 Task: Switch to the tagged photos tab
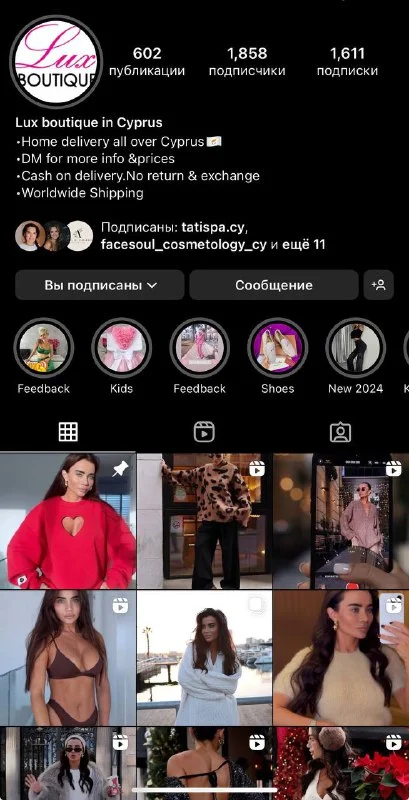pyautogui.click(x=340, y=432)
